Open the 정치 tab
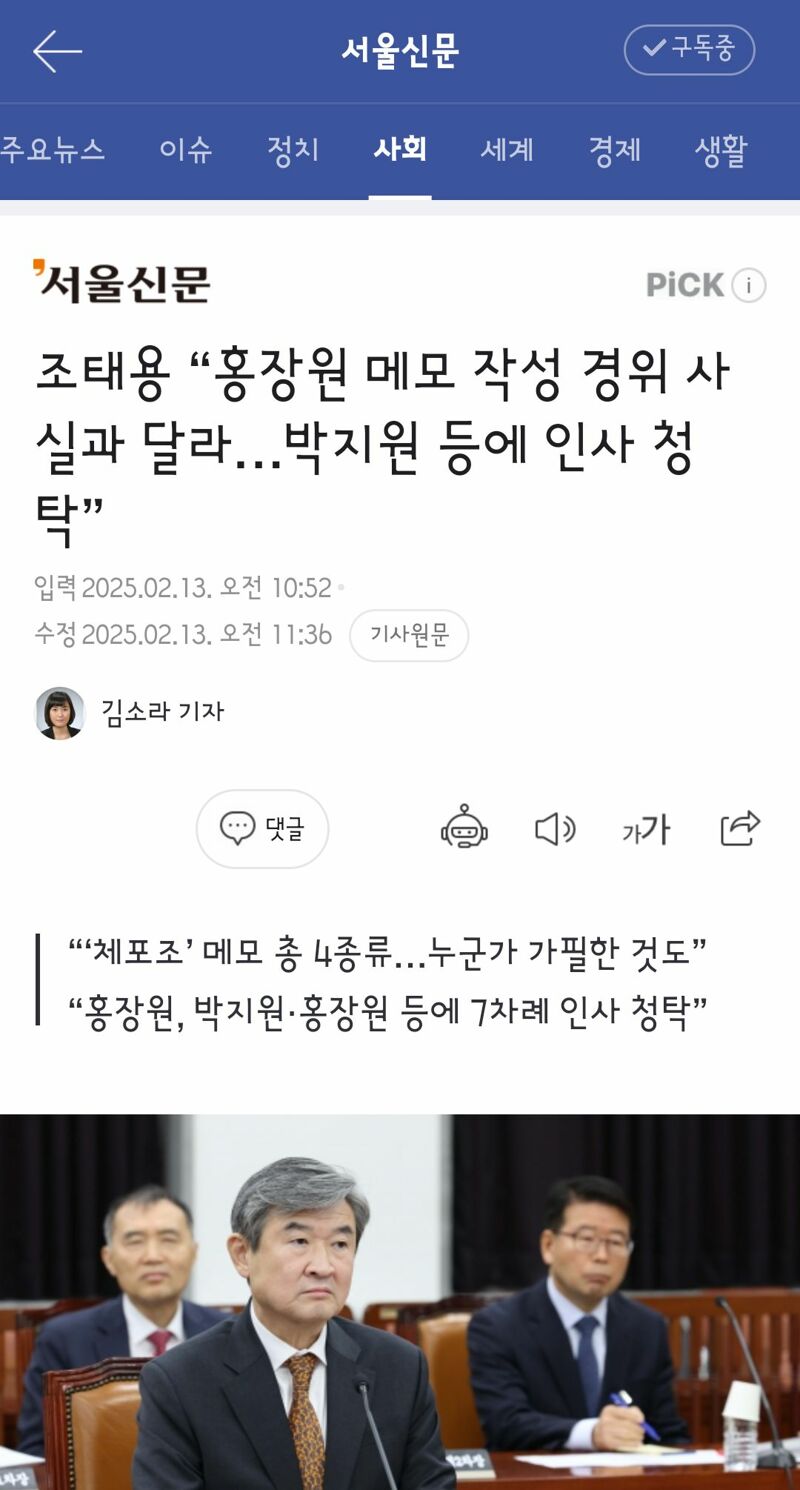 293,150
